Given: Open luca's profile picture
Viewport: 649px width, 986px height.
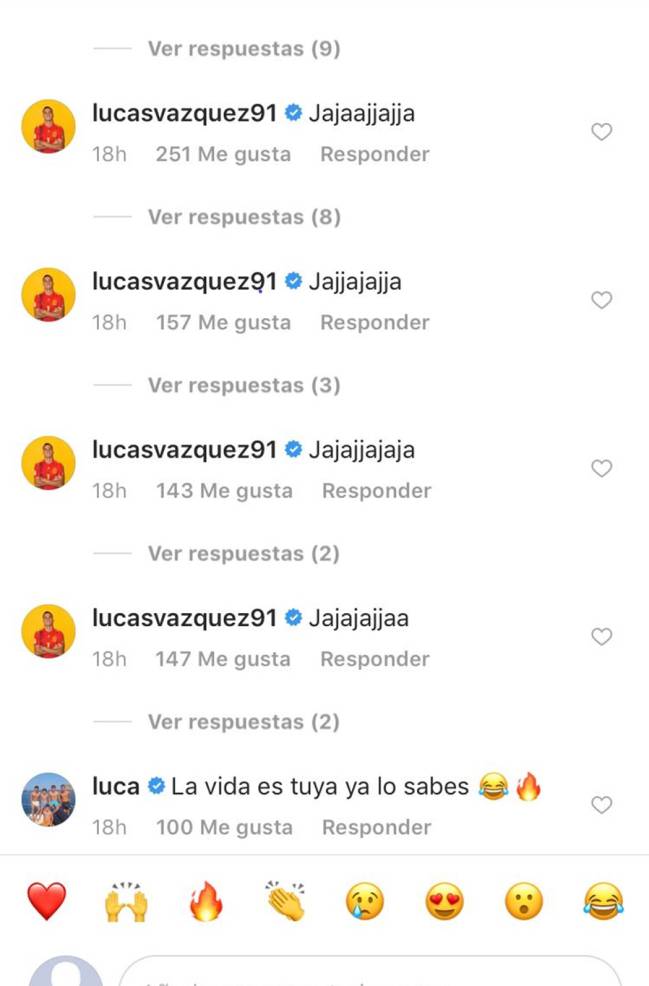Looking at the screenshot, I should coord(48,799).
